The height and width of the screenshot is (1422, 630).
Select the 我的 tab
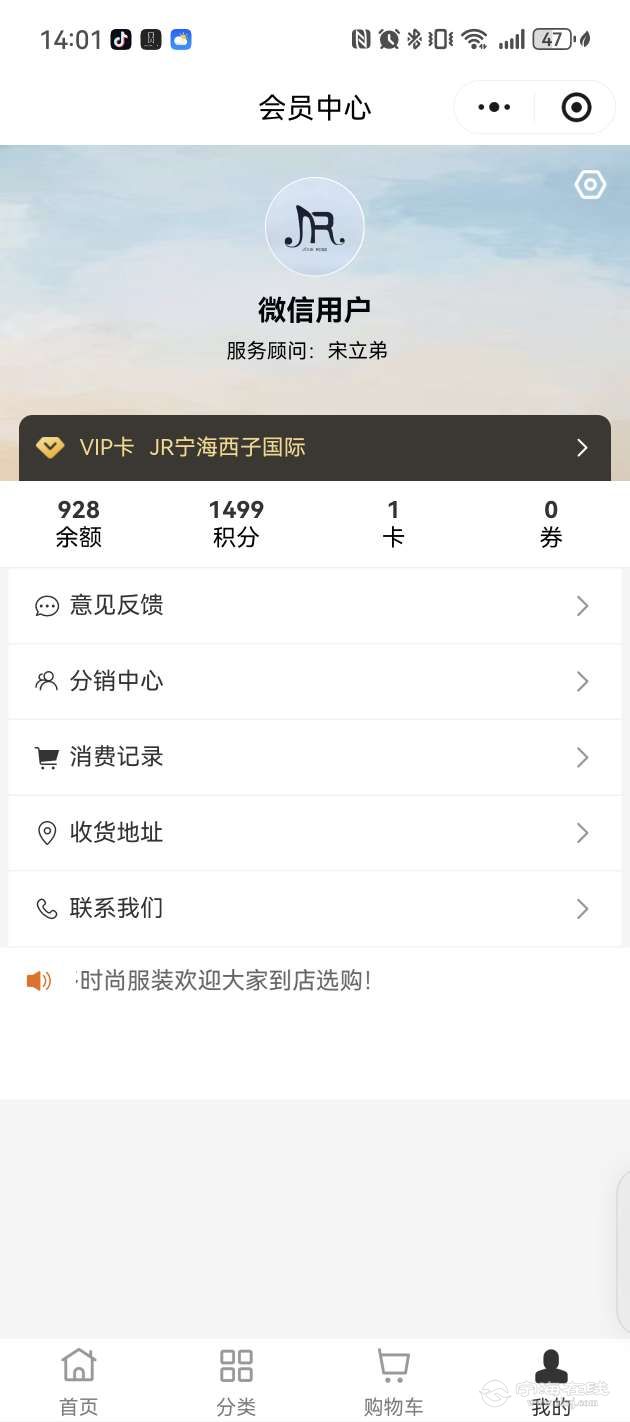[x=551, y=1381]
